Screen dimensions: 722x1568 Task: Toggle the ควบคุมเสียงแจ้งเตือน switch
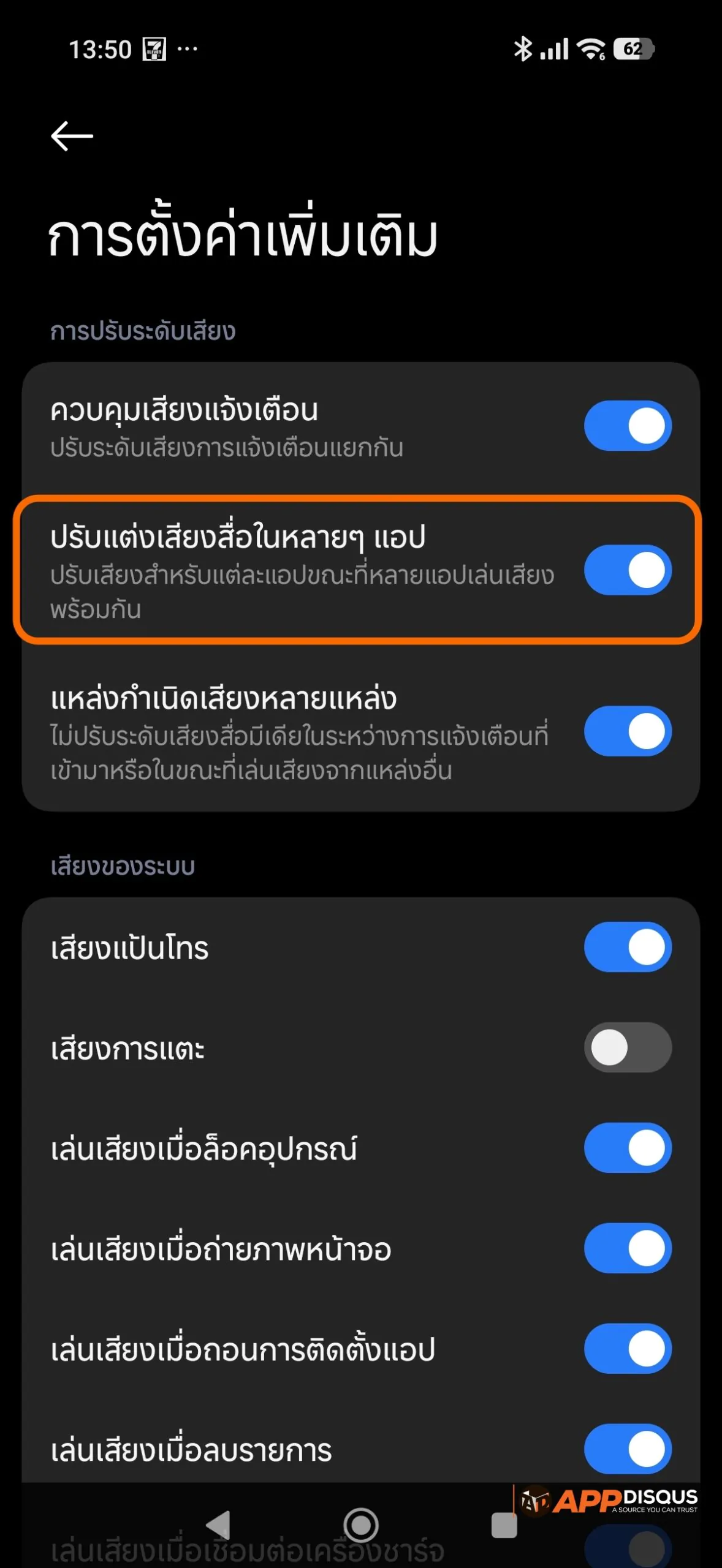628,426
